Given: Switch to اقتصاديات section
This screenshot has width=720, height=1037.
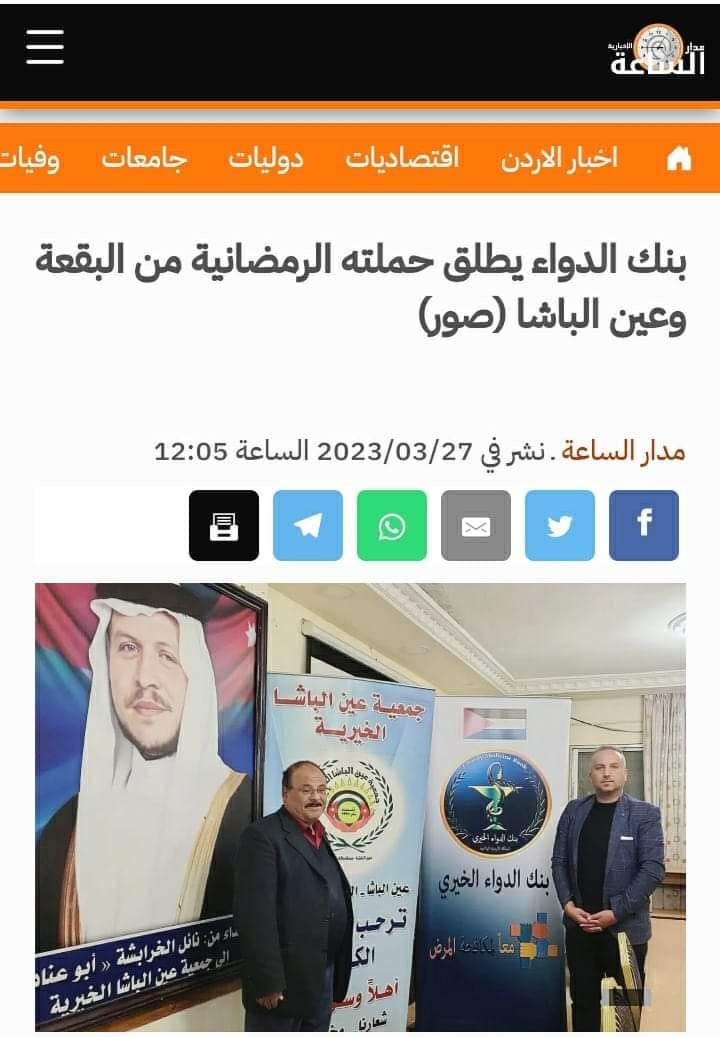Looking at the screenshot, I should (x=403, y=159).
